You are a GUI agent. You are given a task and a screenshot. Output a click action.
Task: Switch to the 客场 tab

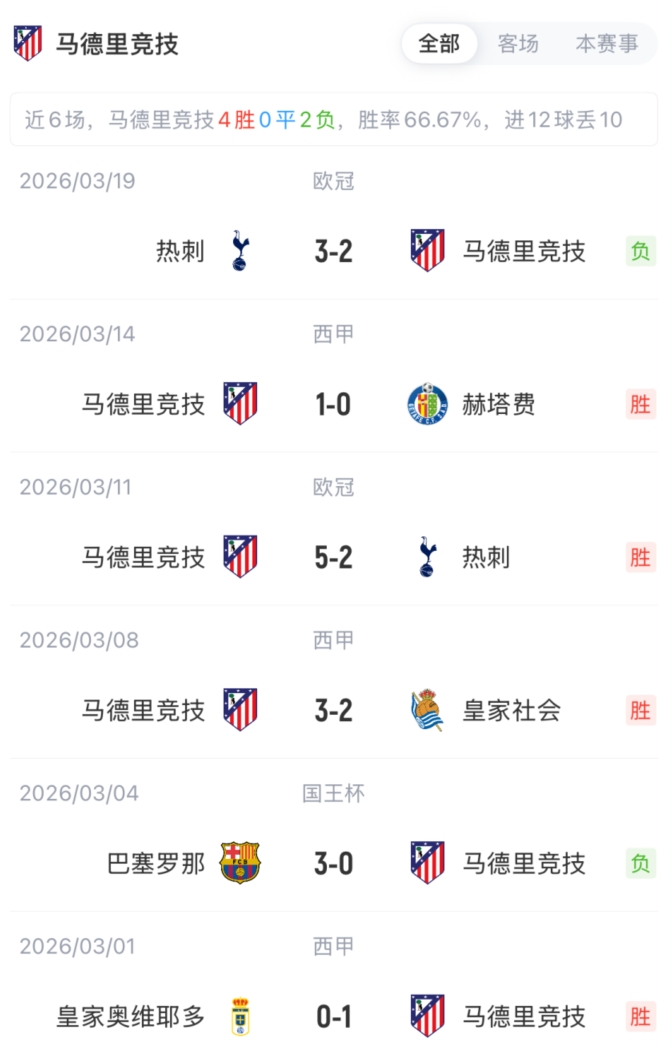pyautogui.click(x=518, y=44)
